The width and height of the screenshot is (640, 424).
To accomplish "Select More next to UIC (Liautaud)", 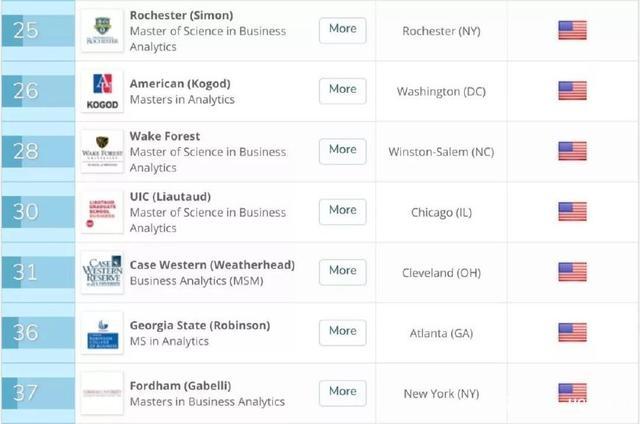I will (x=342, y=211).
